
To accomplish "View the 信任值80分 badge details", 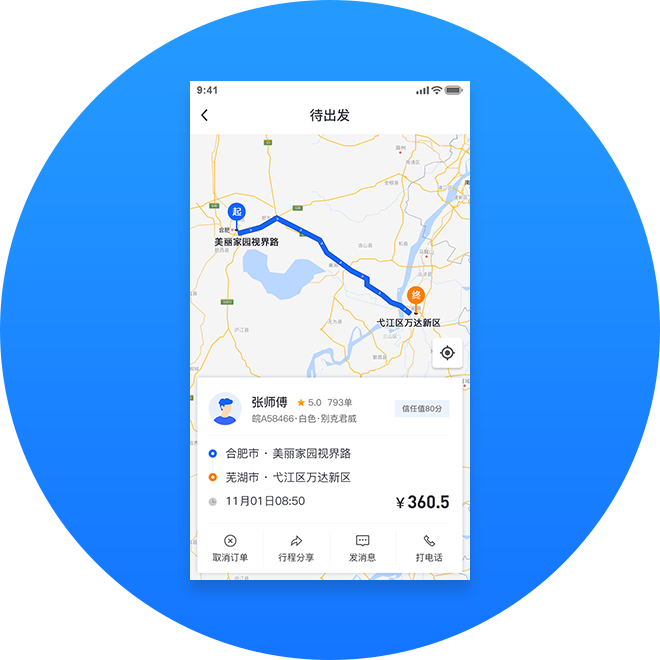I will coord(422,408).
